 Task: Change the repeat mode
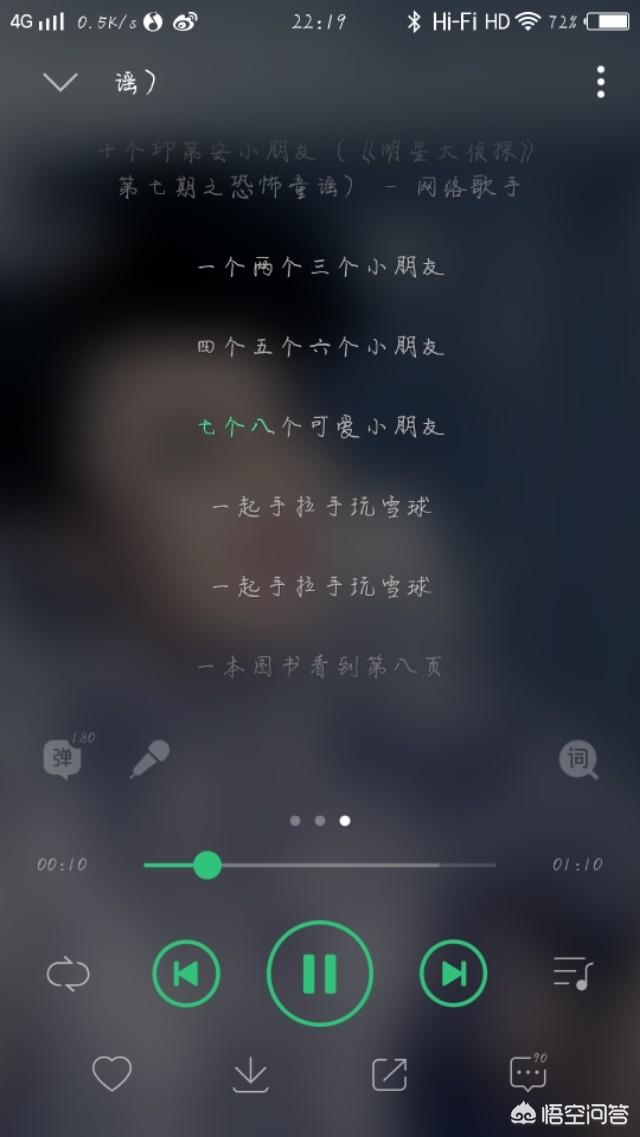click(x=68, y=973)
